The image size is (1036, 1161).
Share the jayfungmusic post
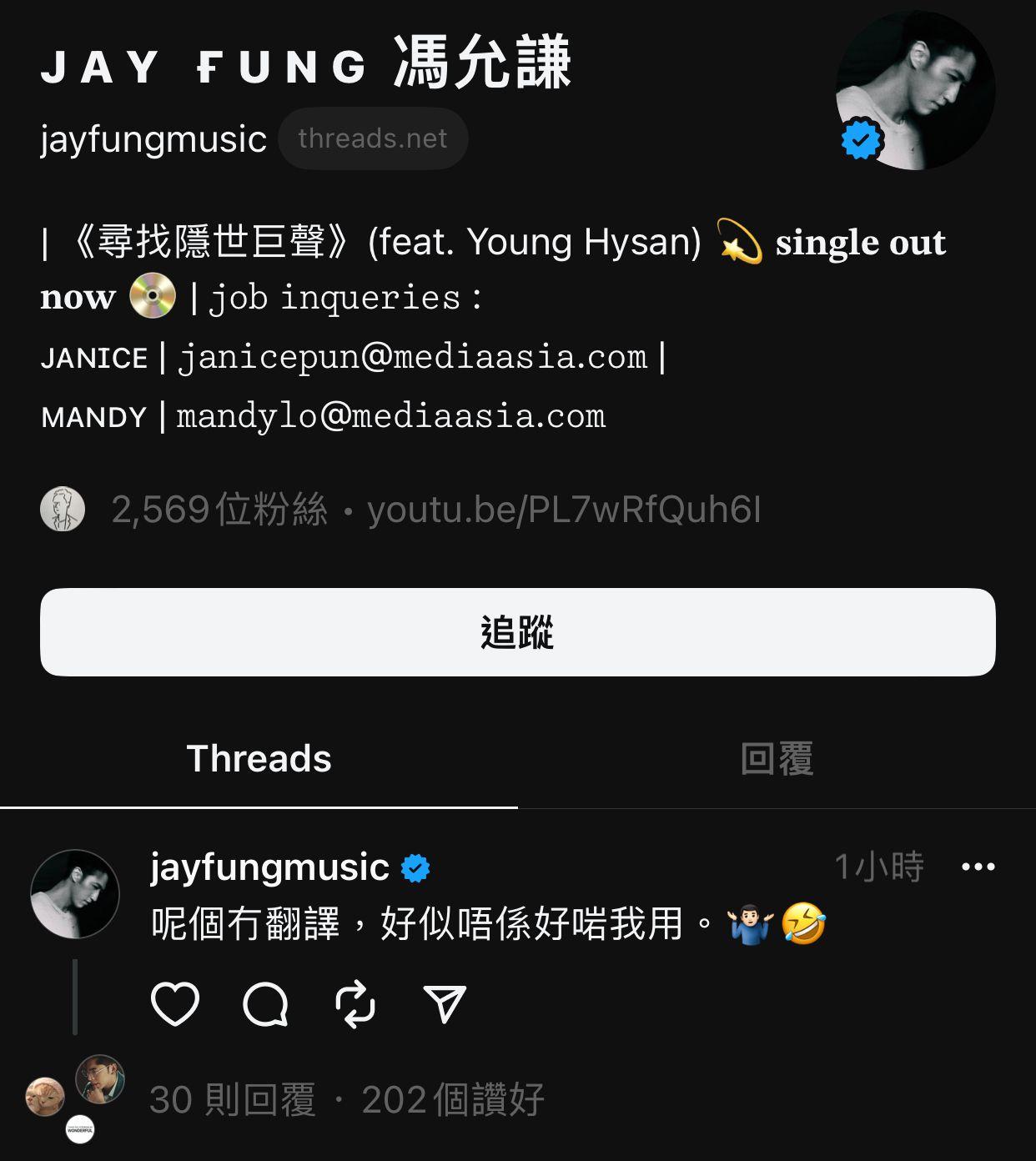tap(445, 1003)
